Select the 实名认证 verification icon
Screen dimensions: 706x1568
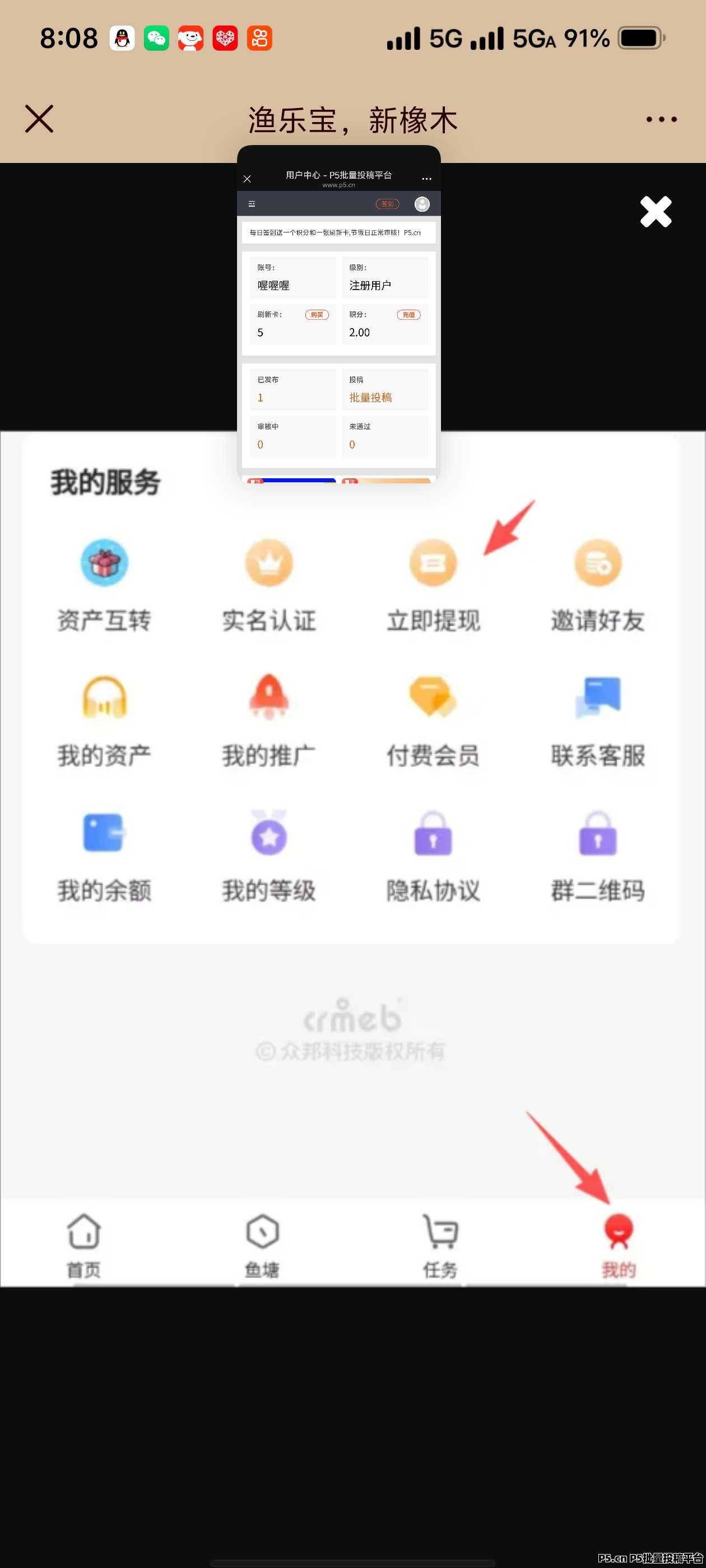click(x=268, y=563)
